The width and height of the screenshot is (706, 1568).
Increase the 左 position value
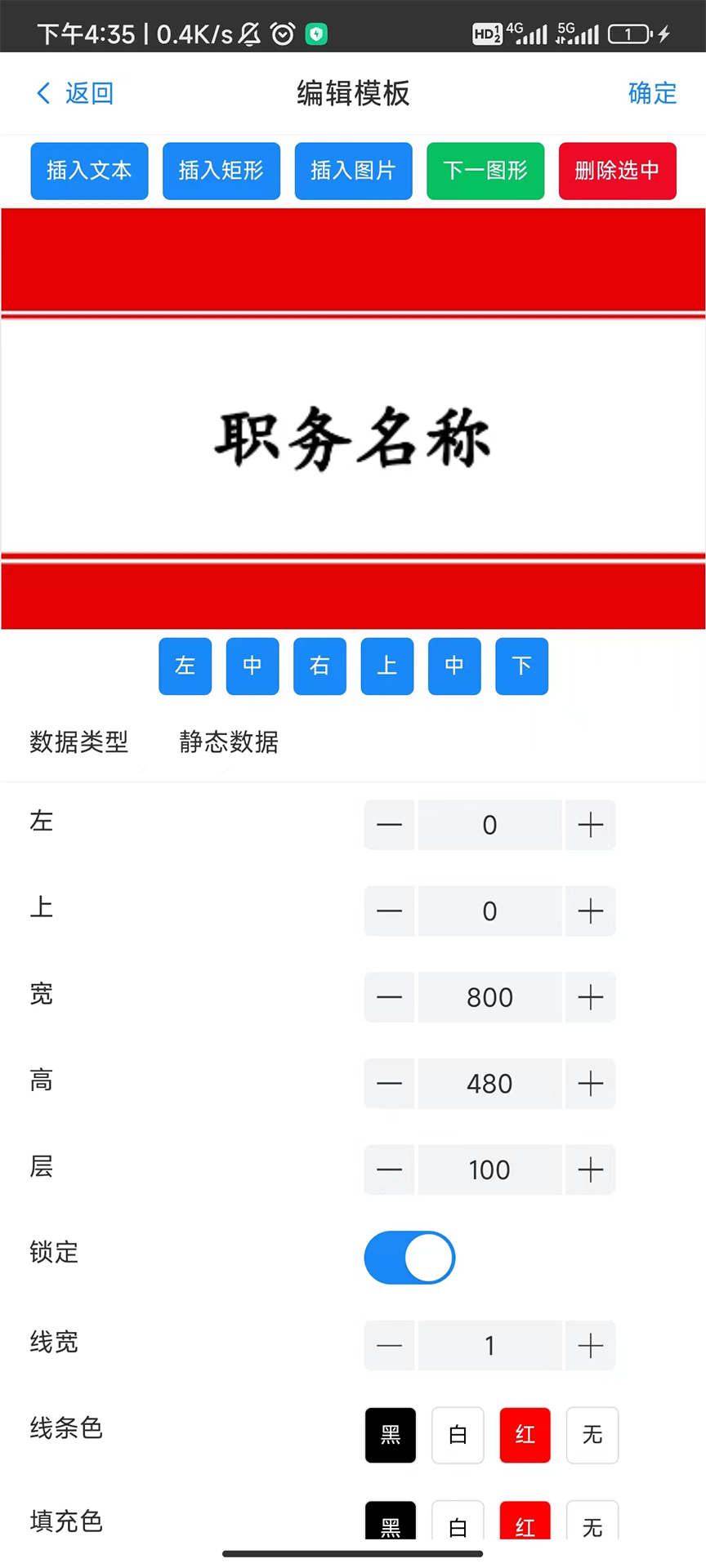click(x=591, y=825)
